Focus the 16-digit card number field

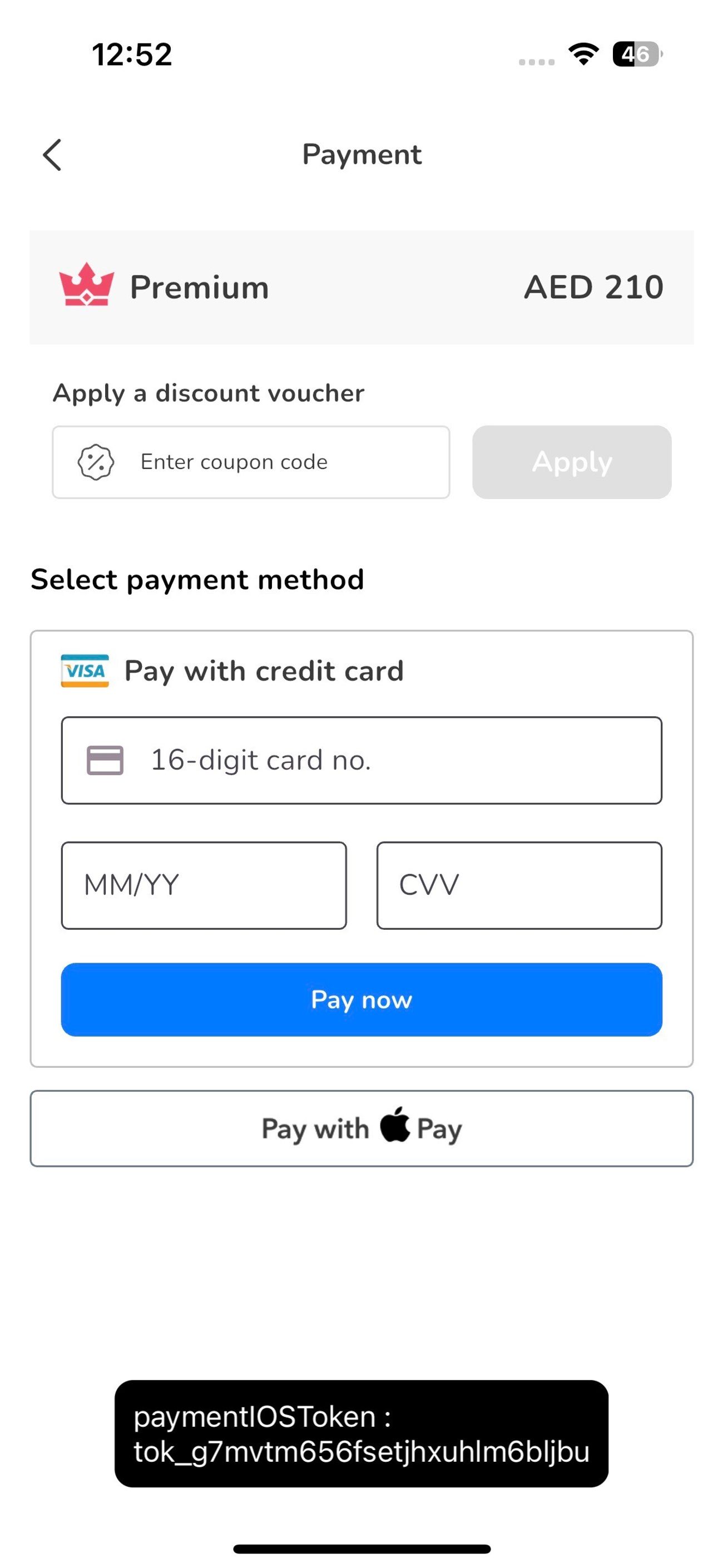coord(361,760)
